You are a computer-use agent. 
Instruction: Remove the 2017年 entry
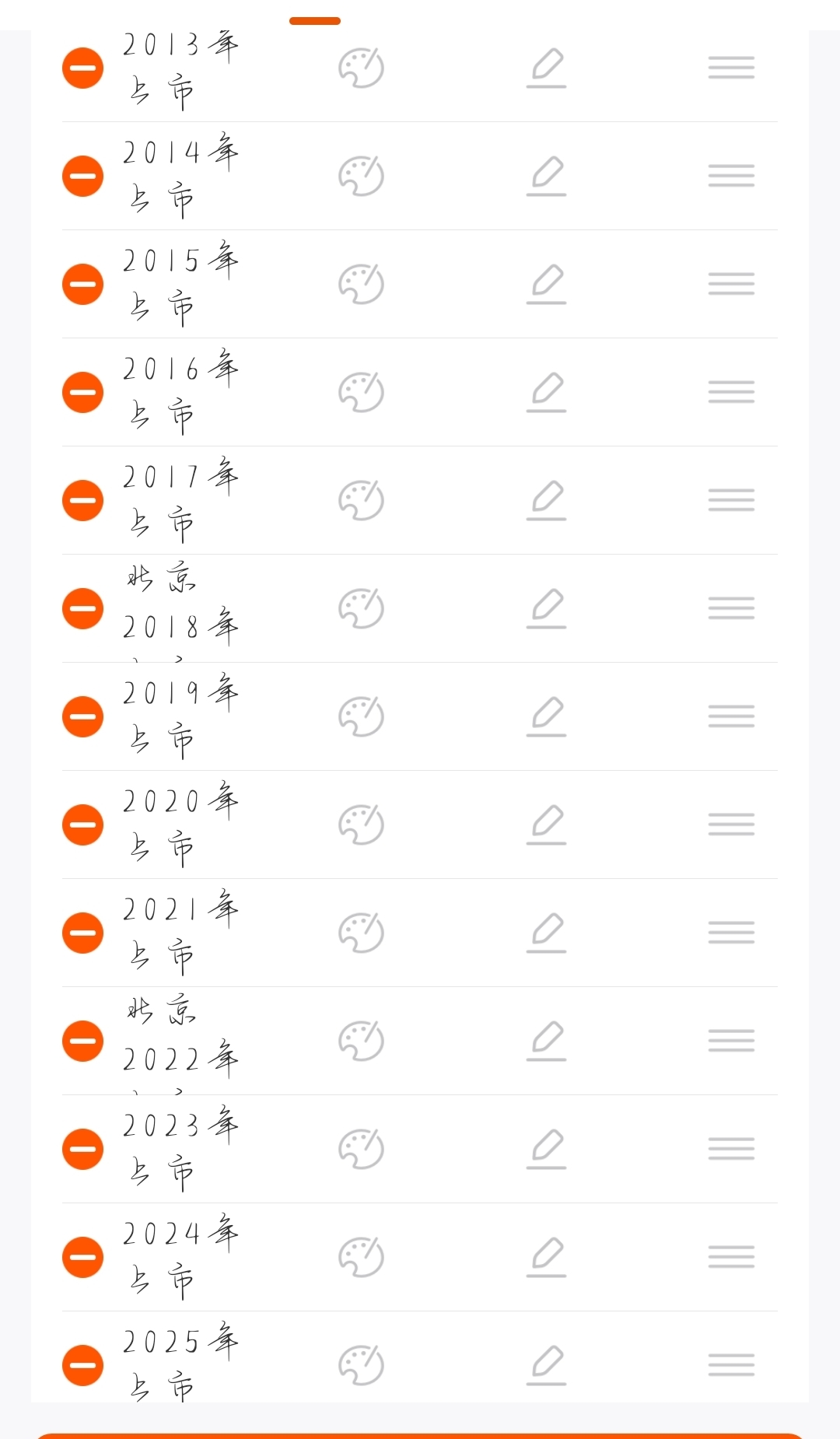click(x=82, y=500)
